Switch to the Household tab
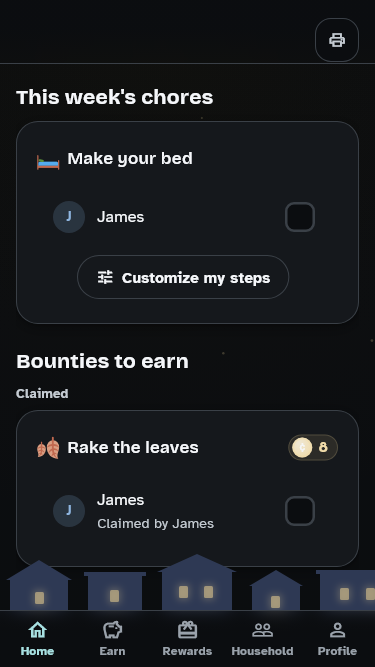 click(x=262, y=639)
